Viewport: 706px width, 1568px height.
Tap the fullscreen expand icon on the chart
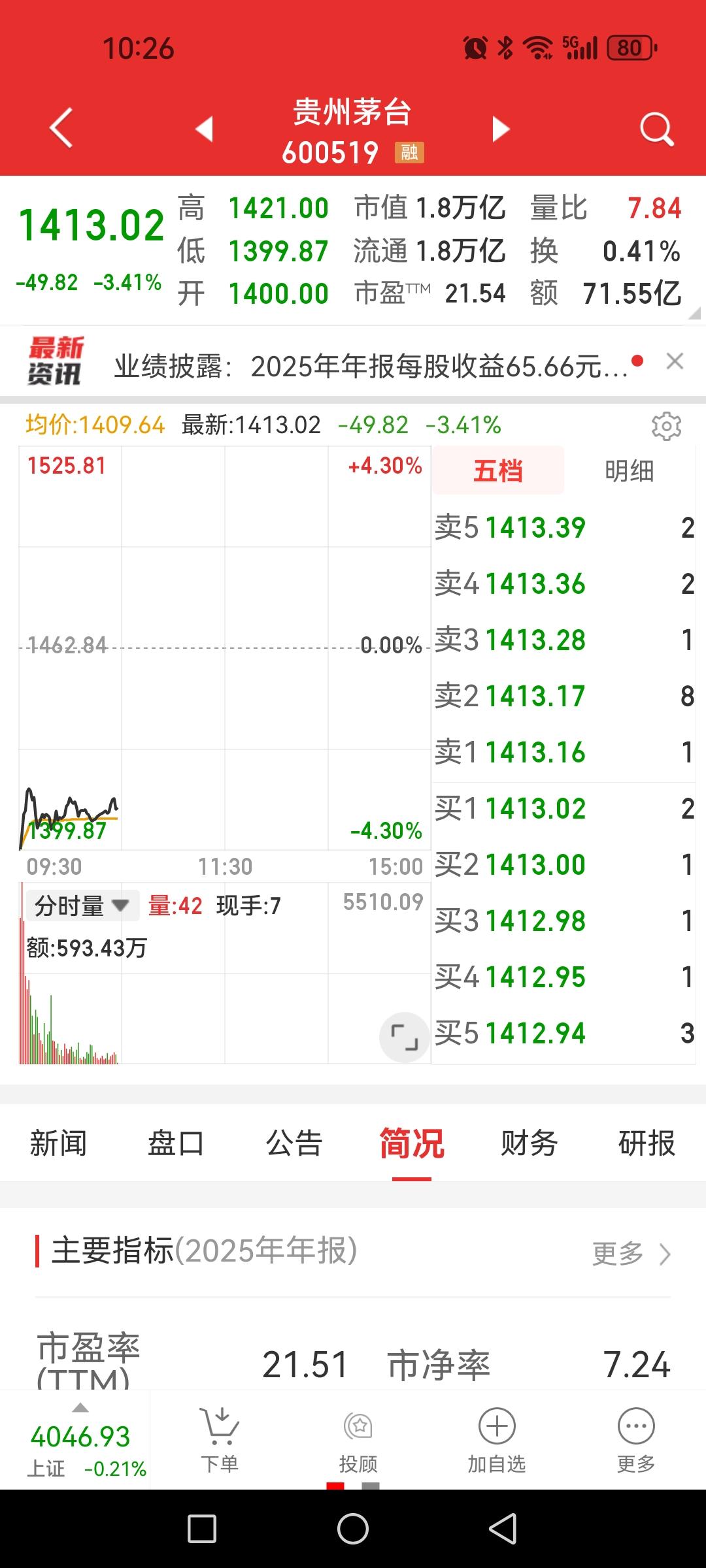pyautogui.click(x=405, y=1036)
